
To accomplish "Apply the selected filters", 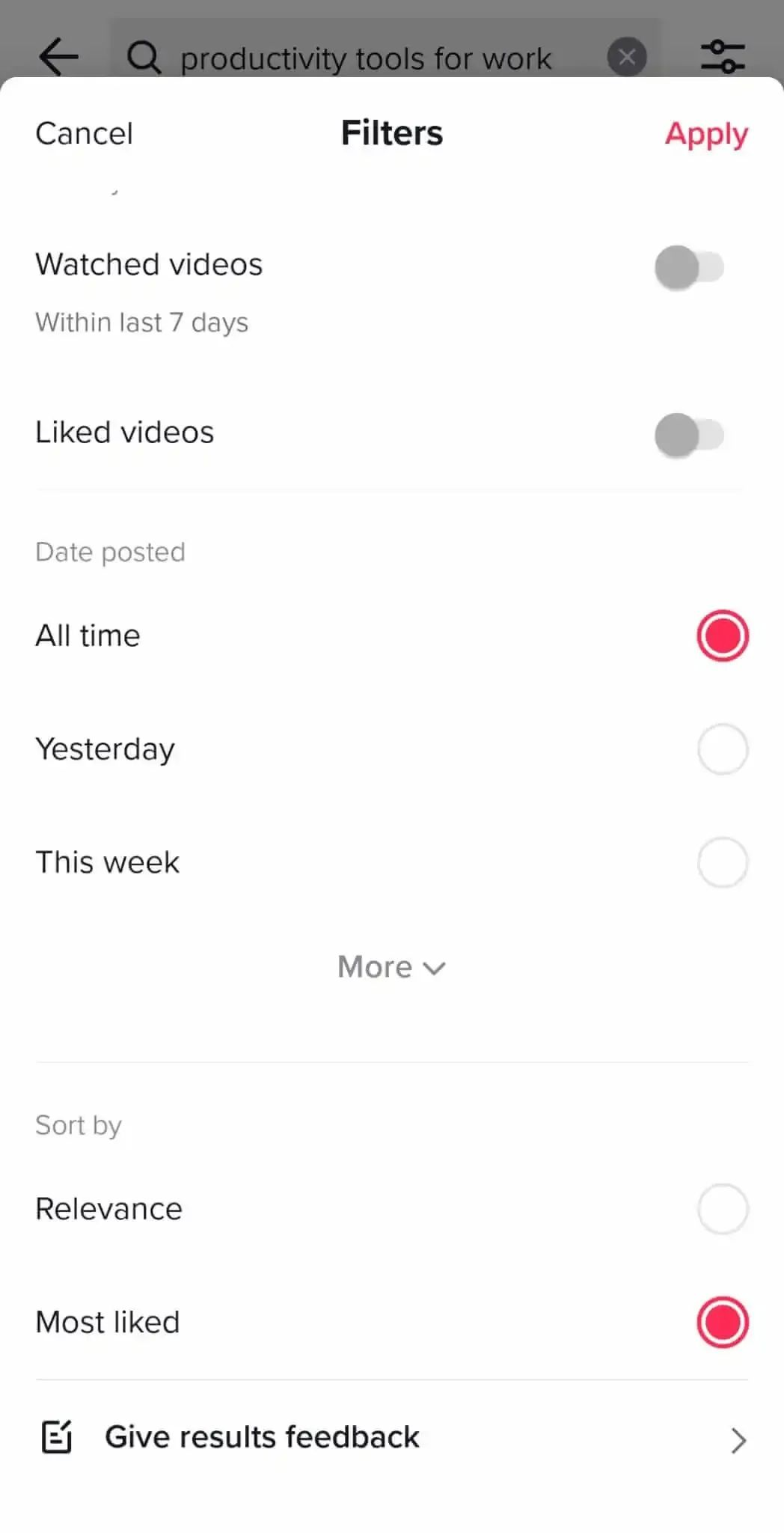I will coord(706,134).
